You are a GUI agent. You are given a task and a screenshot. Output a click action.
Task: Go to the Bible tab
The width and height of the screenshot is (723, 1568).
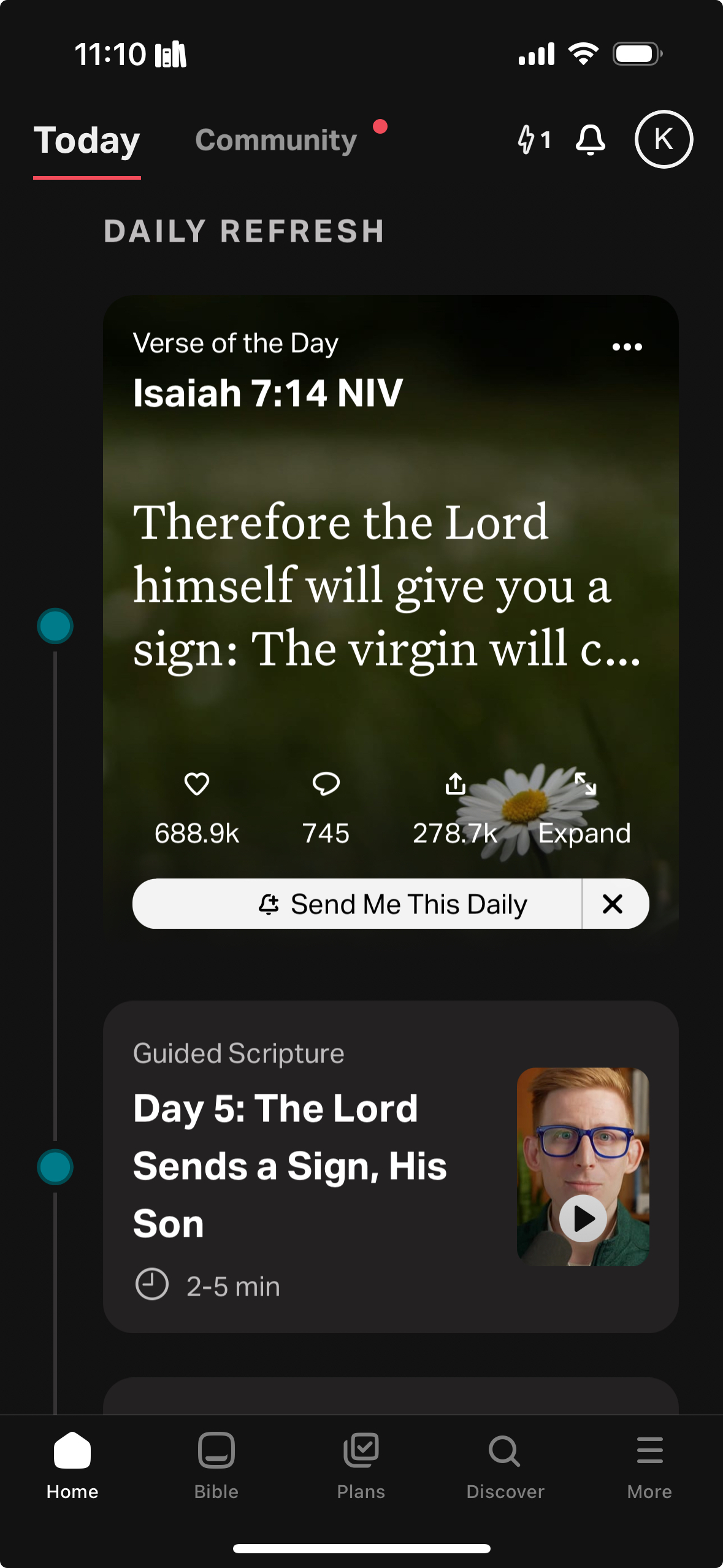[x=216, y=1464]
